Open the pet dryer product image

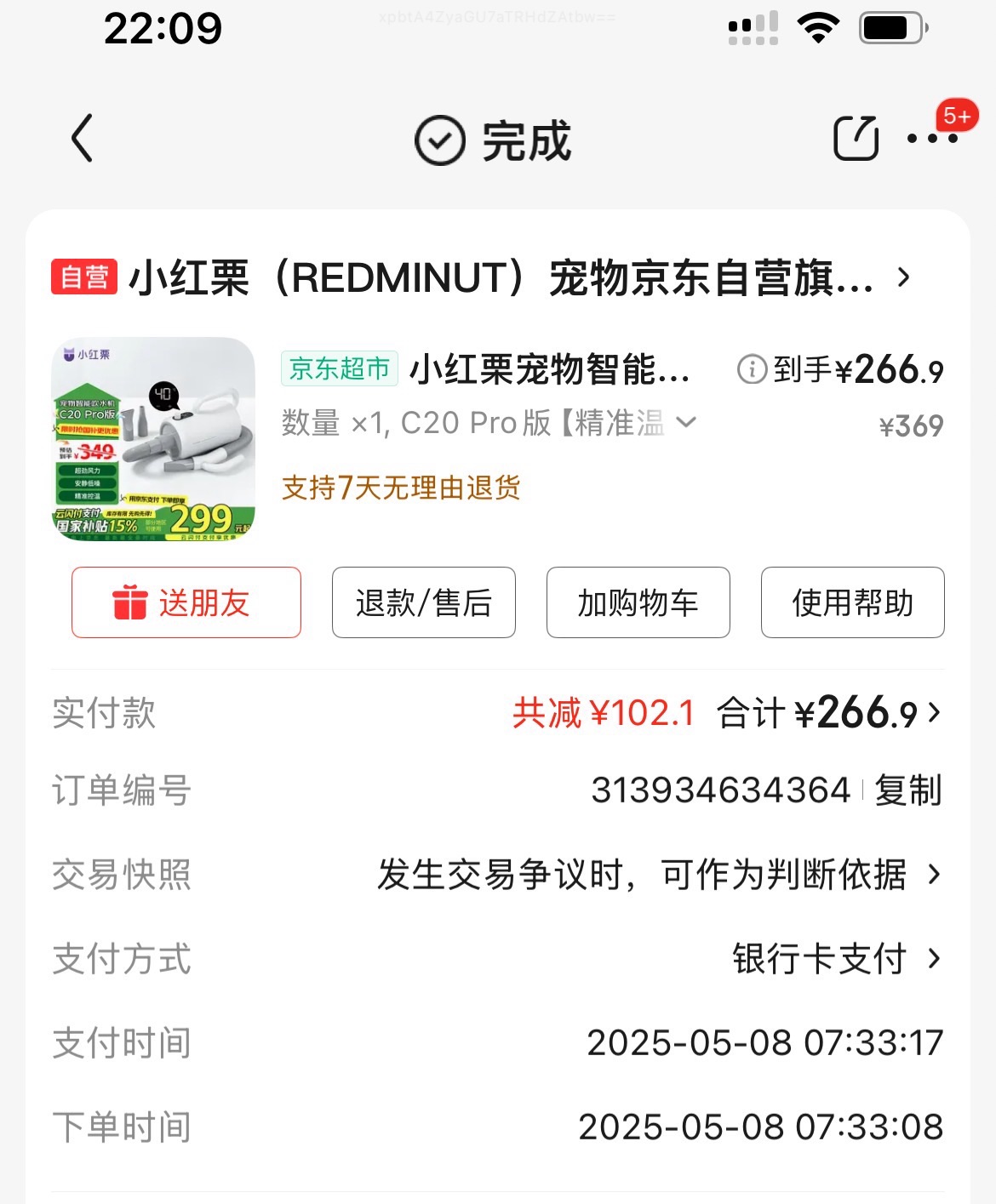(153, 439)
